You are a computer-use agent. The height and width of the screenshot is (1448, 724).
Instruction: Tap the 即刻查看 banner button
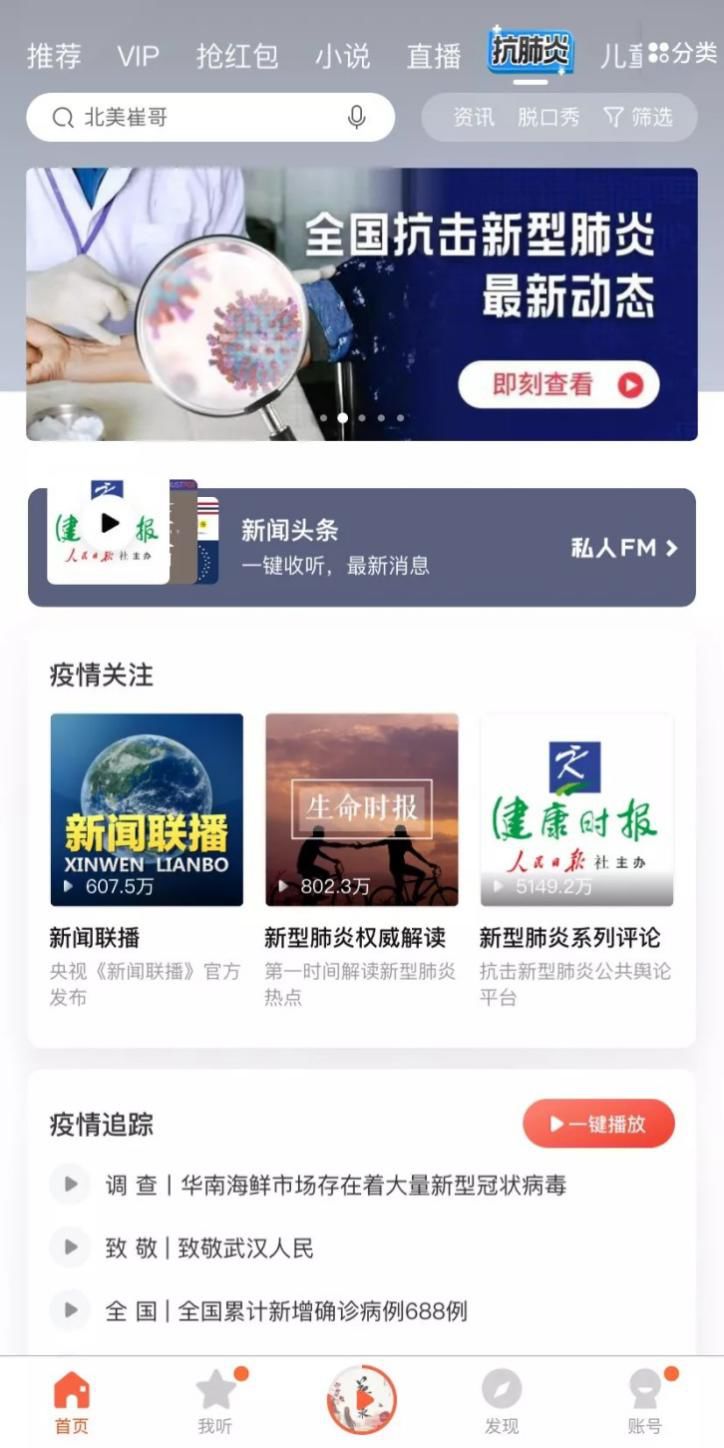pos(558,385)
